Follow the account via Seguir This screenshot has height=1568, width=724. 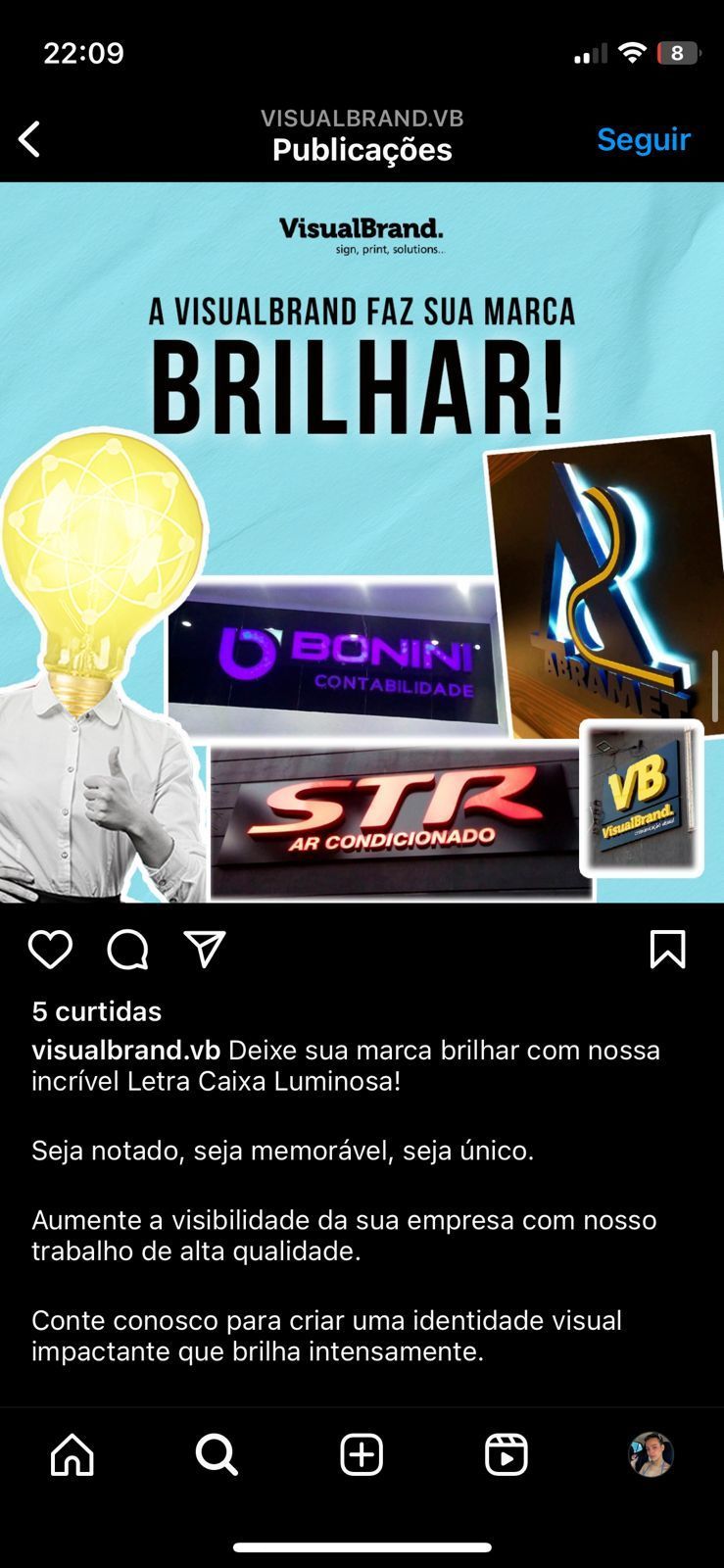pos(644,139)
